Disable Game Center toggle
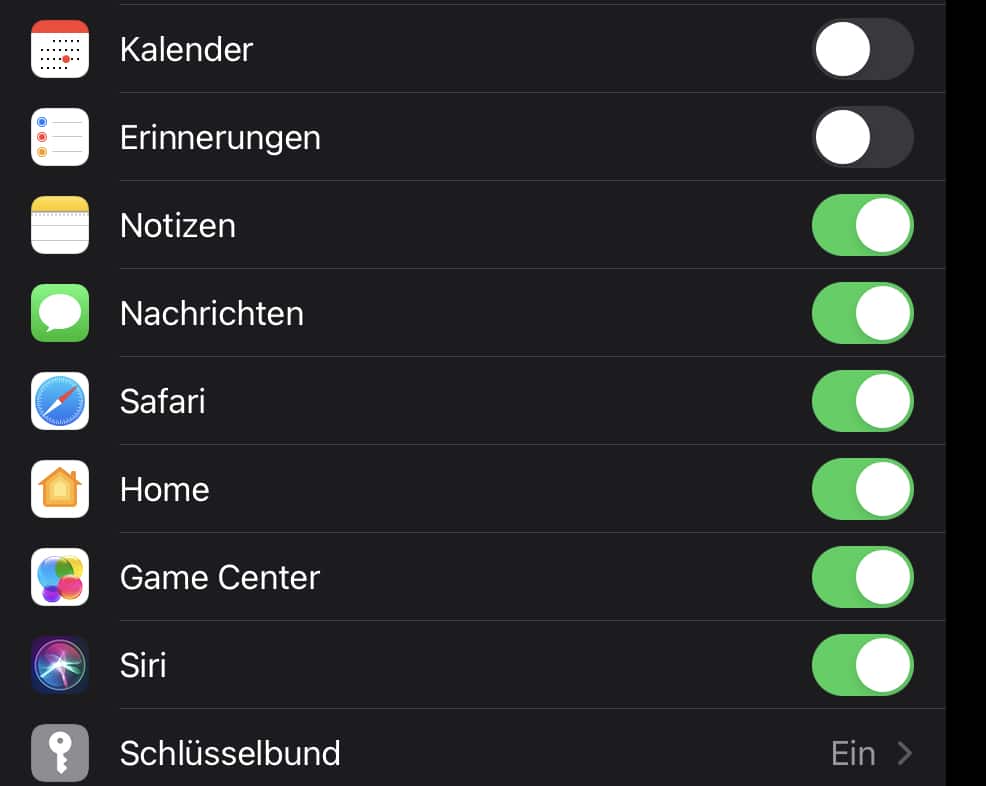 click(862, 577)
